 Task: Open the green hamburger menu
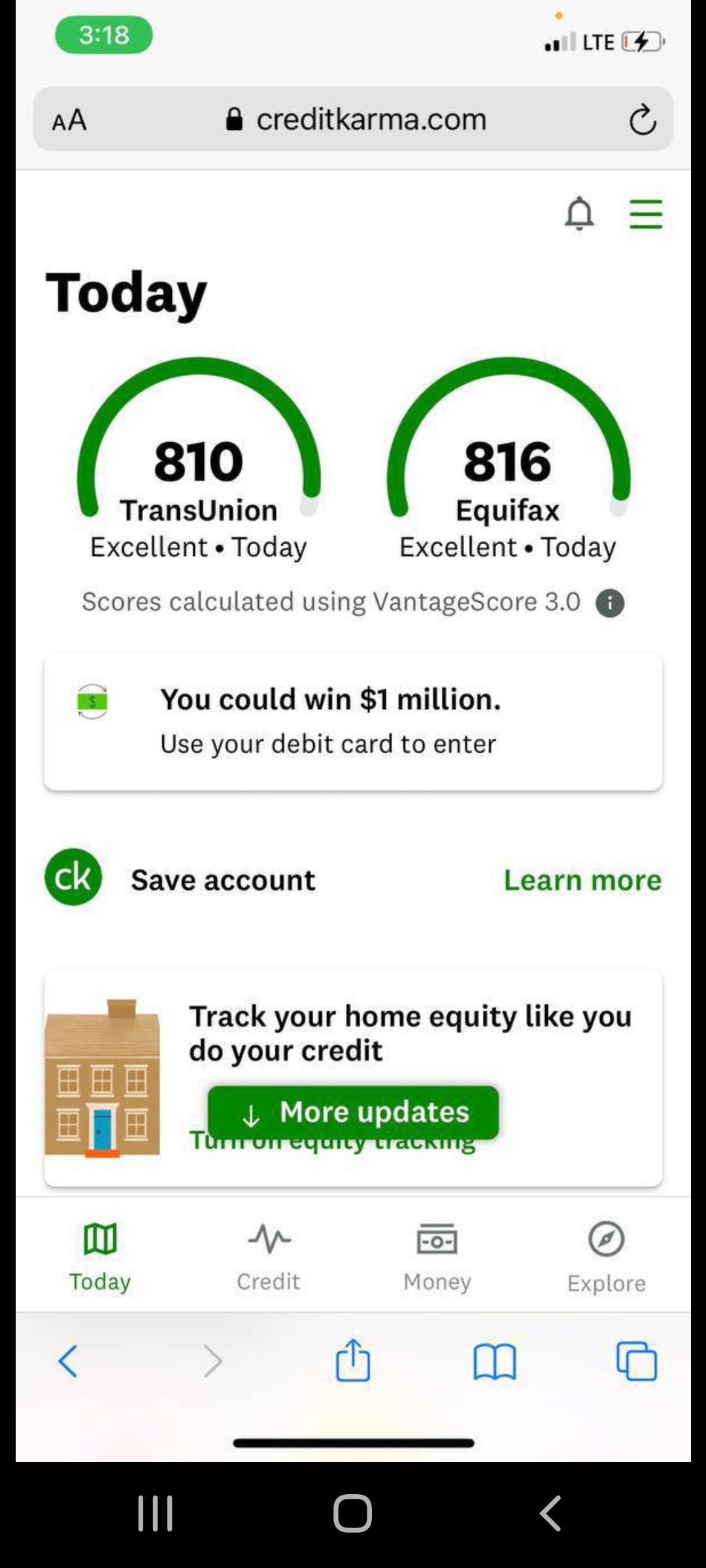(645, 214)
